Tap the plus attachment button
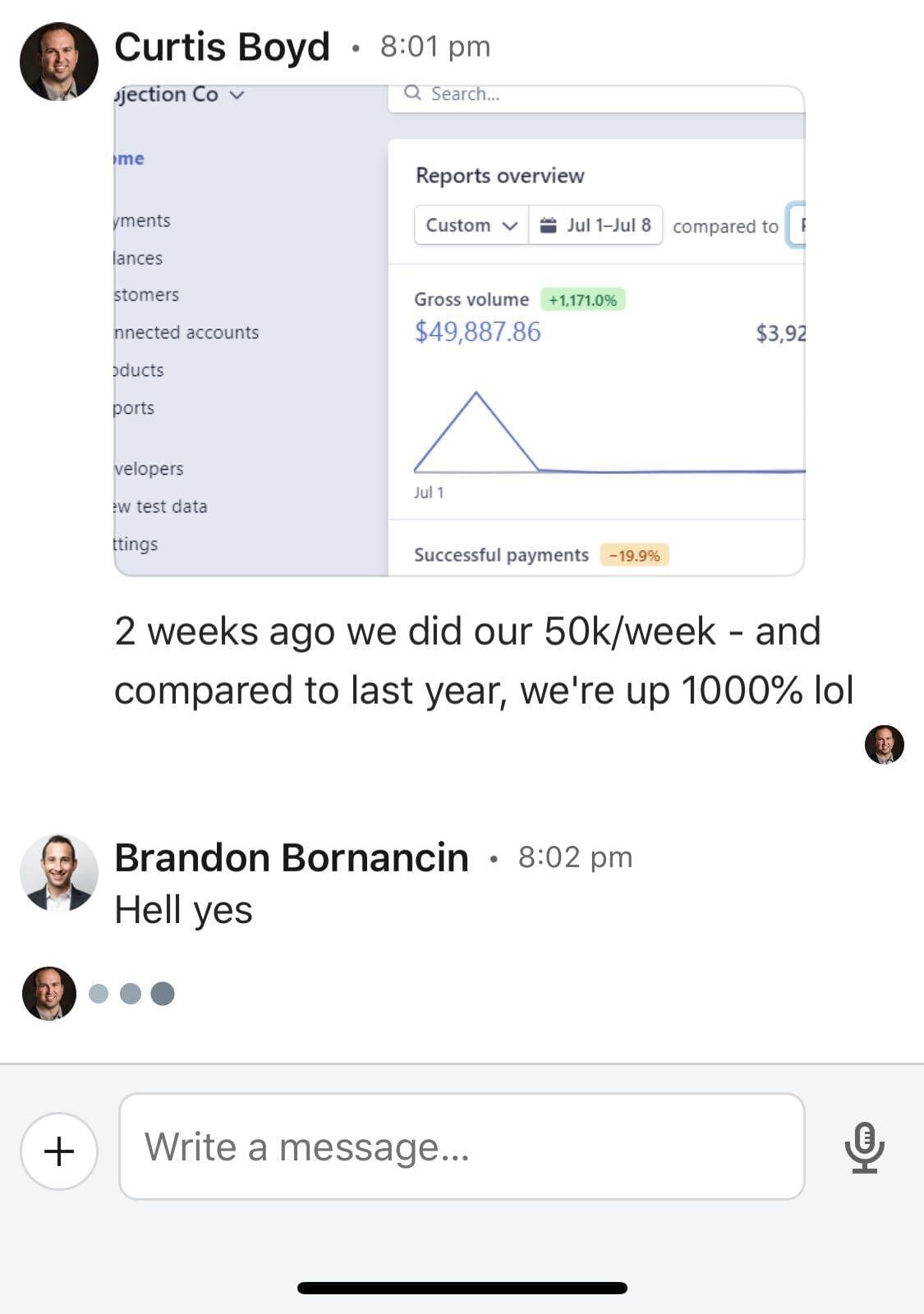 (59, 1151)
